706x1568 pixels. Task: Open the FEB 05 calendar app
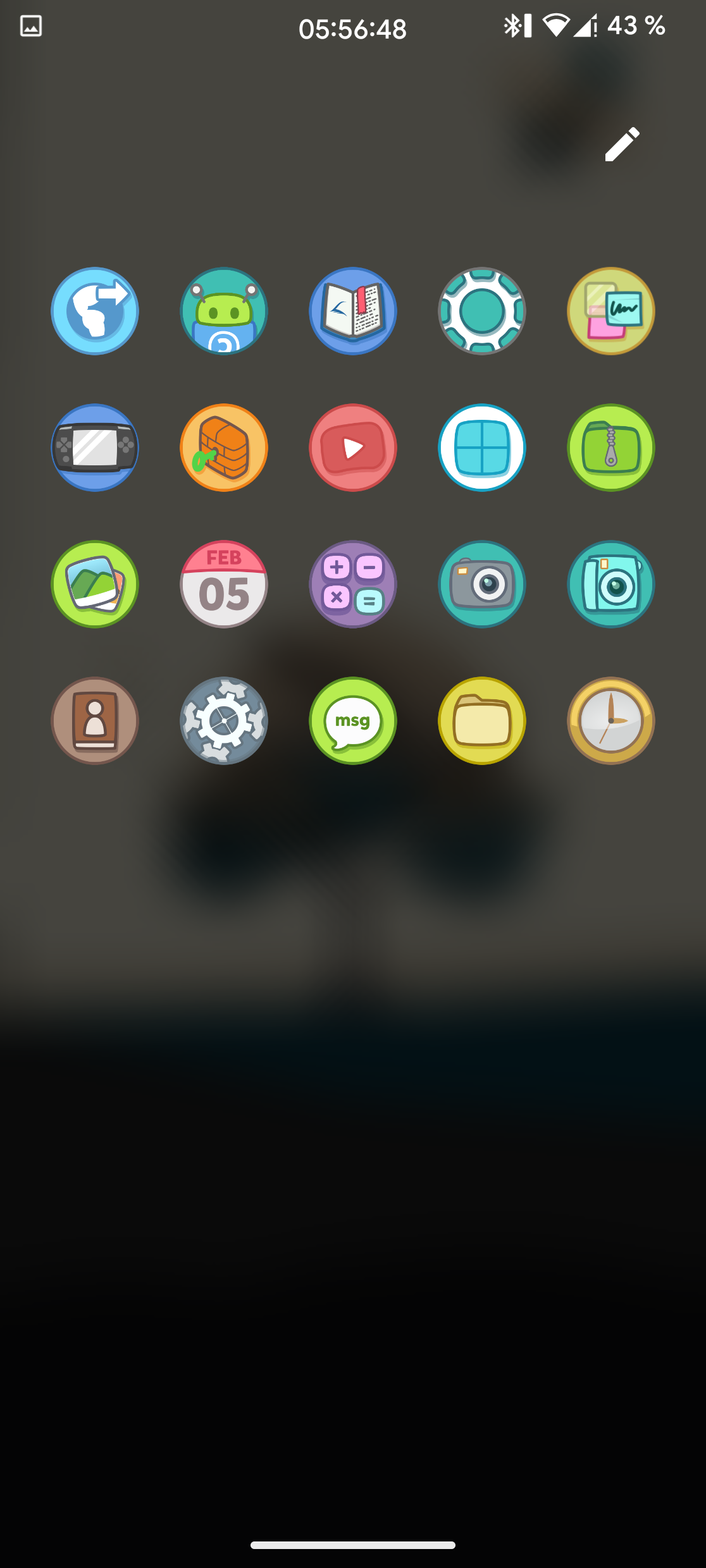pyautogui.click(x=224, y=584)
